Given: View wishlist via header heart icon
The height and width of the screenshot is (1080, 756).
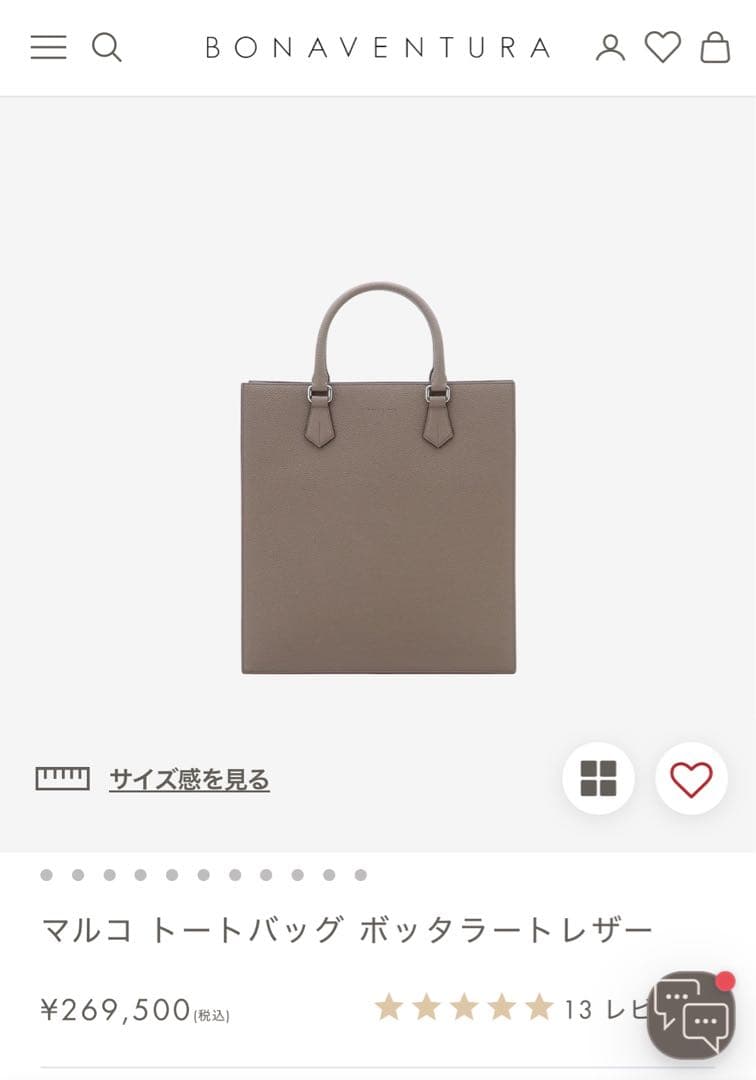Looking at the screenshot, I should 661,48.
